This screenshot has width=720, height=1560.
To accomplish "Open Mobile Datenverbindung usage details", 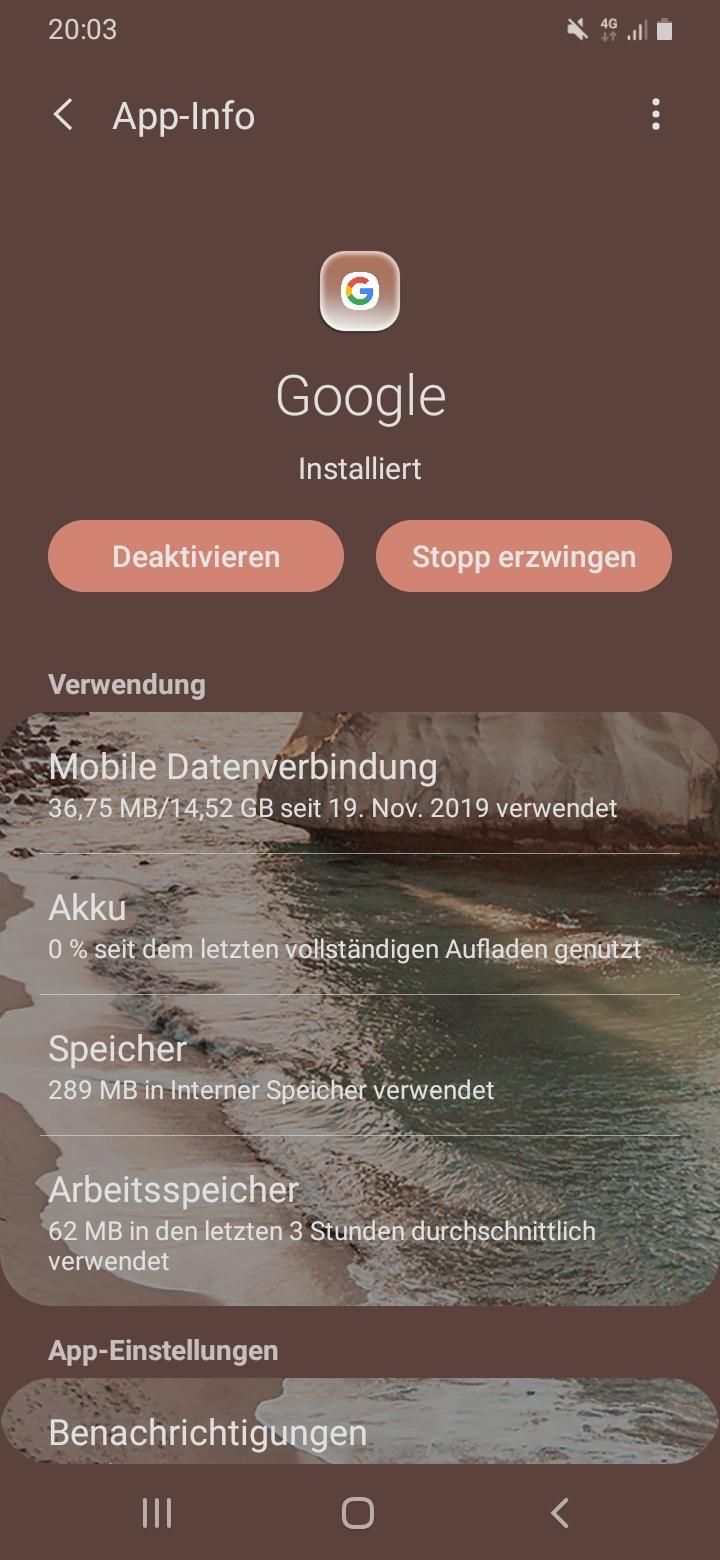I will pos(360,784).
